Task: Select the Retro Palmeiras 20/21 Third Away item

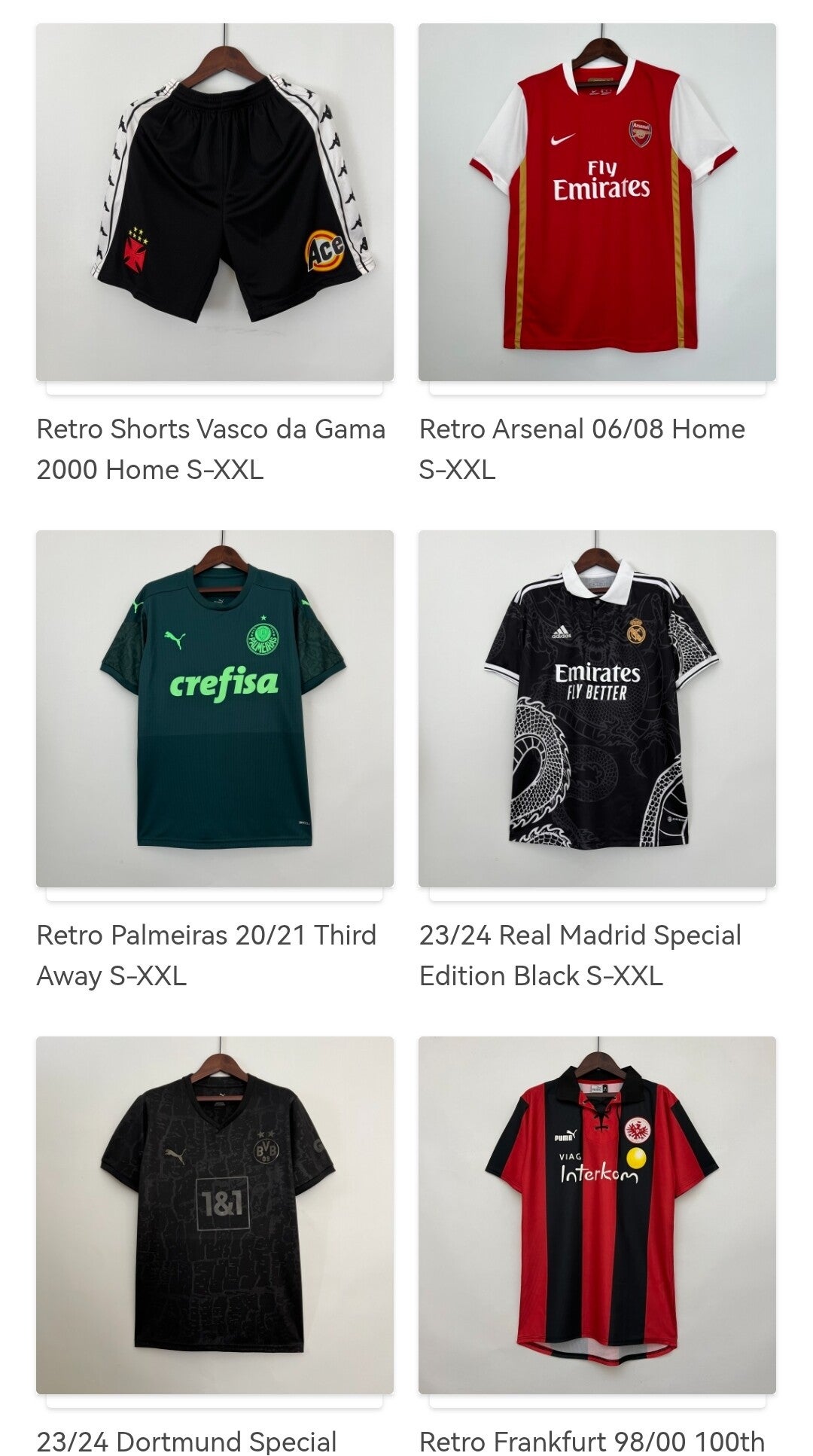Action: pyautogui.click(x=215, y=709)
